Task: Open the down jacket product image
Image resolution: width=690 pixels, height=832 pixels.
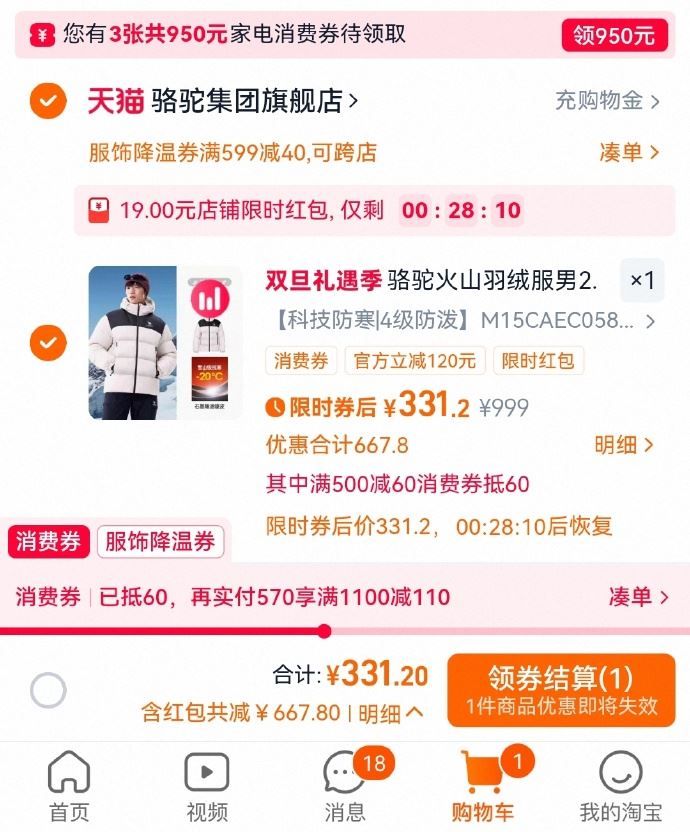Action: 165,342
